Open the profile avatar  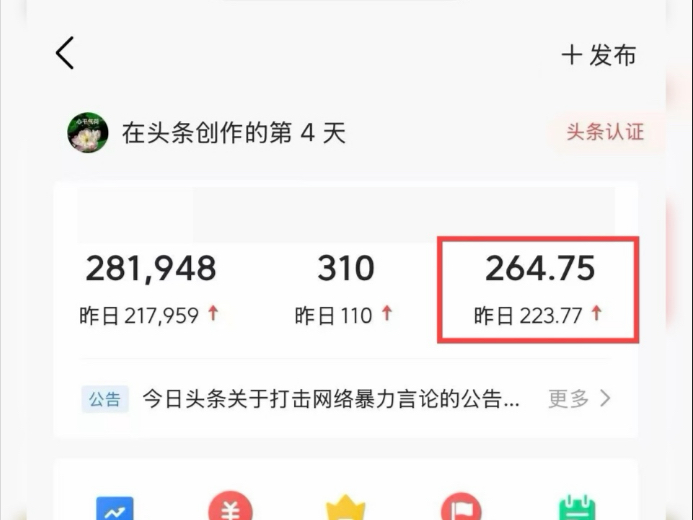(x=88, y=133)
